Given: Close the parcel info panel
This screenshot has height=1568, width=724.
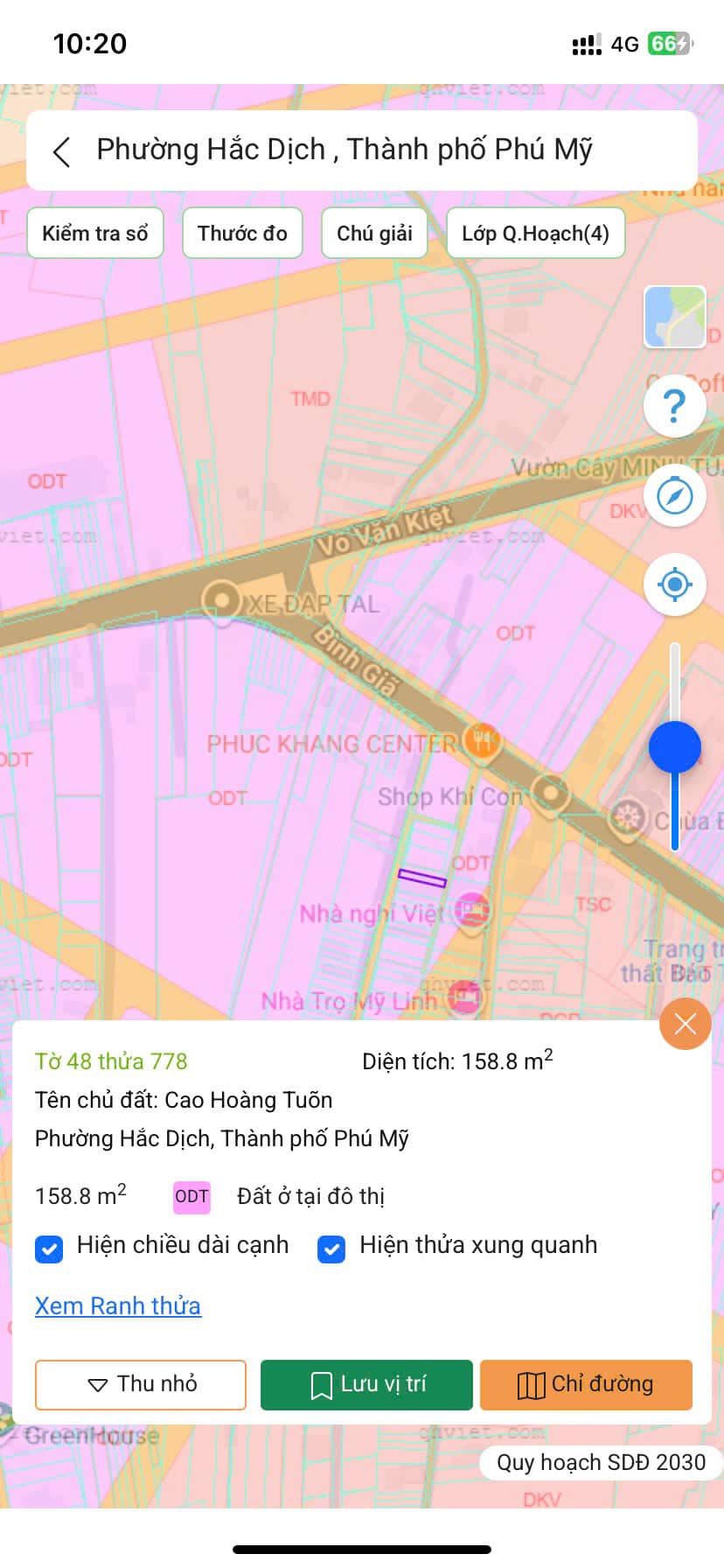Looking at the screenshot, I should (686, 1023).
